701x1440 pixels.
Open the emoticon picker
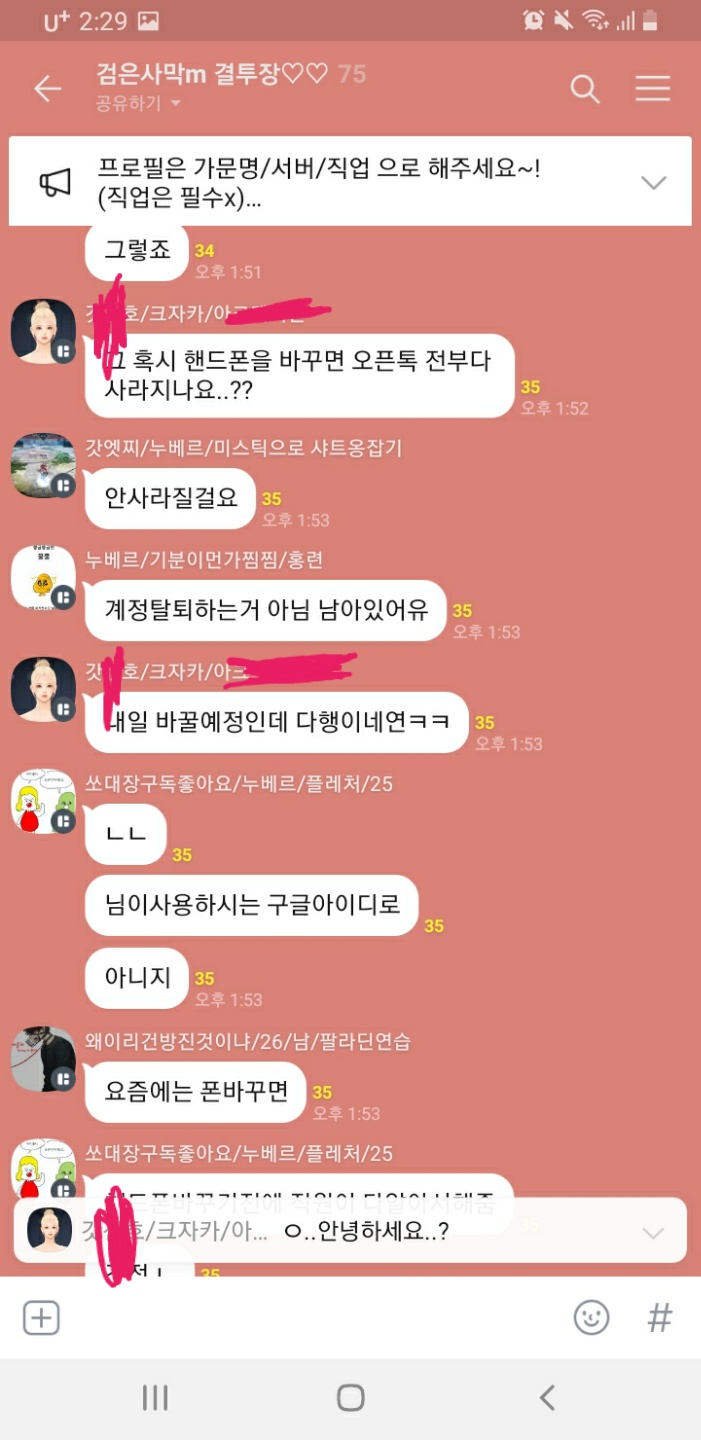coord(591,1318)
